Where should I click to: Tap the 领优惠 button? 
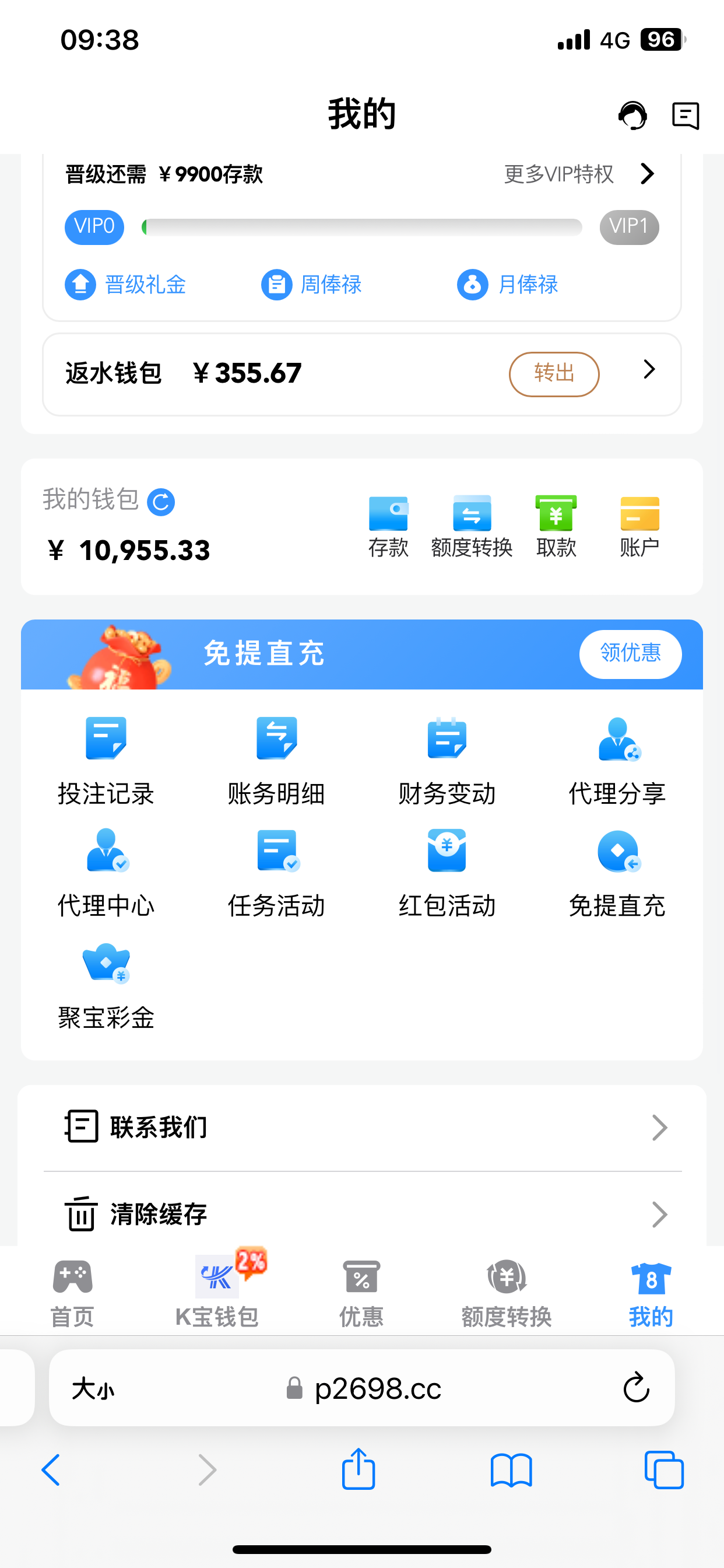tap(630, 654)
